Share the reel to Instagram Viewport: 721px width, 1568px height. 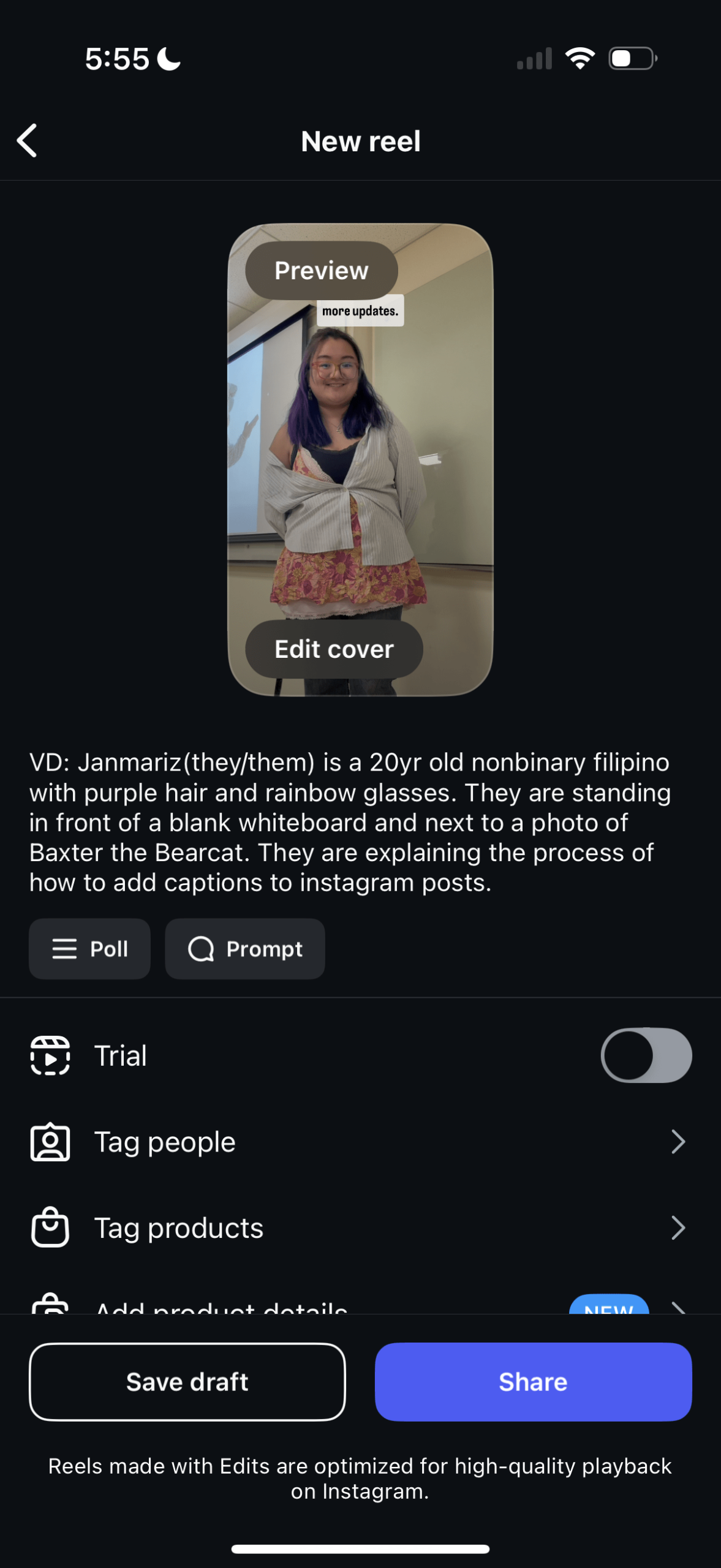533,1382
